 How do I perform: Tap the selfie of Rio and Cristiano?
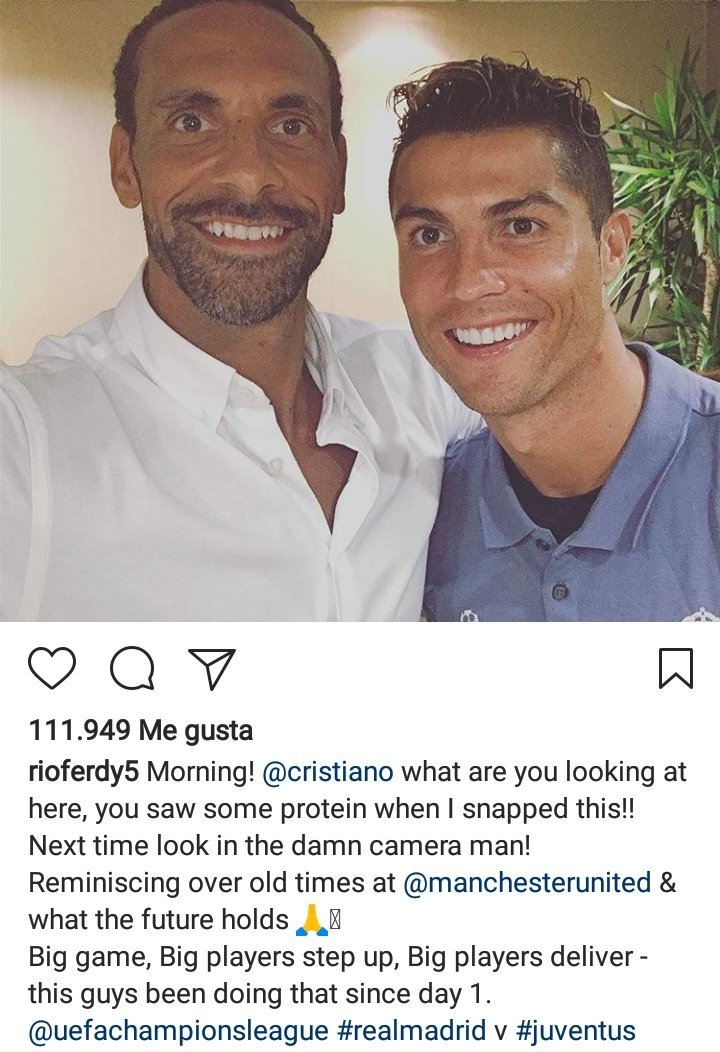pos(360,310)
